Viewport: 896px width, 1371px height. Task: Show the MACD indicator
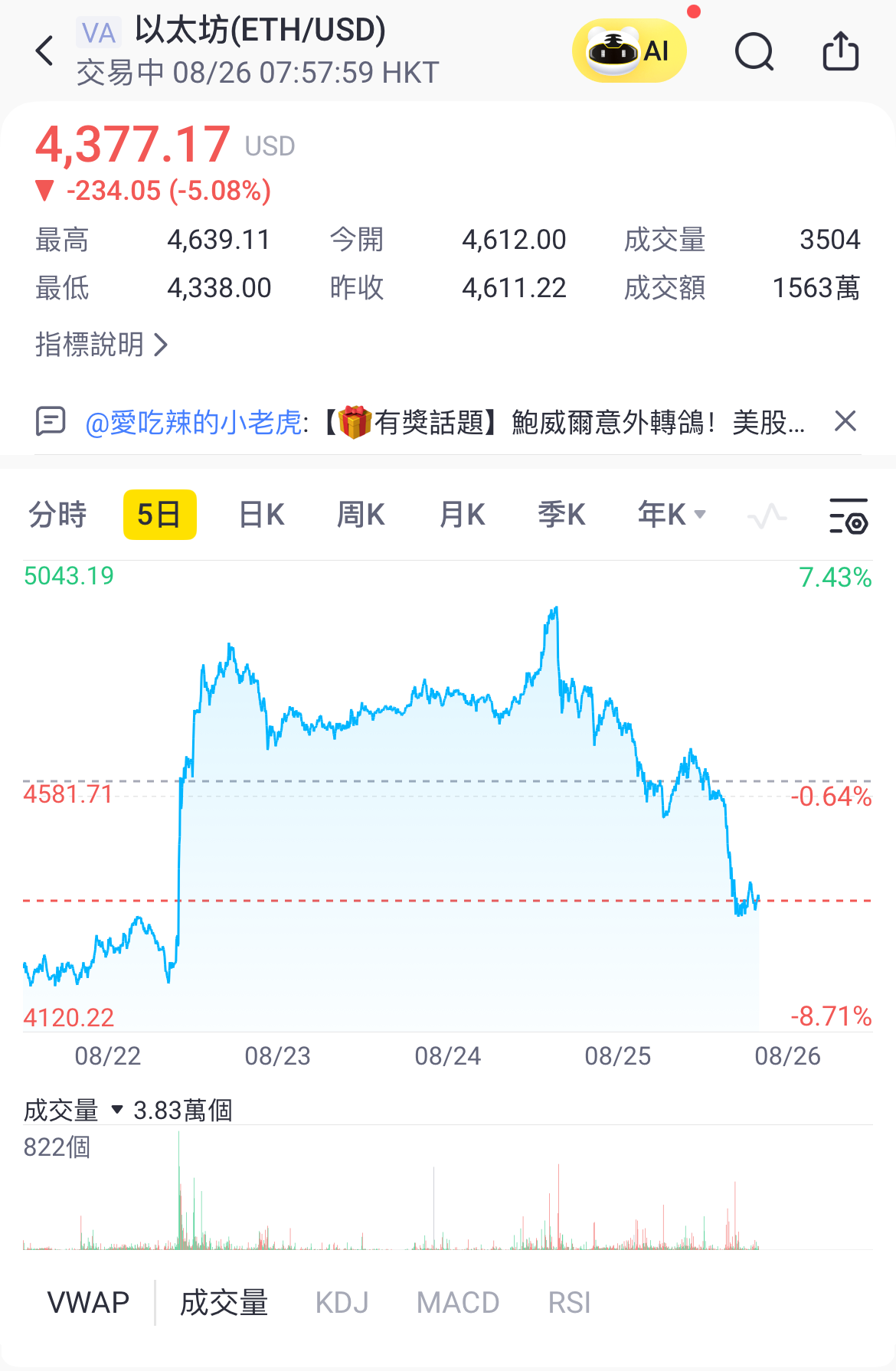(458, 1302)
